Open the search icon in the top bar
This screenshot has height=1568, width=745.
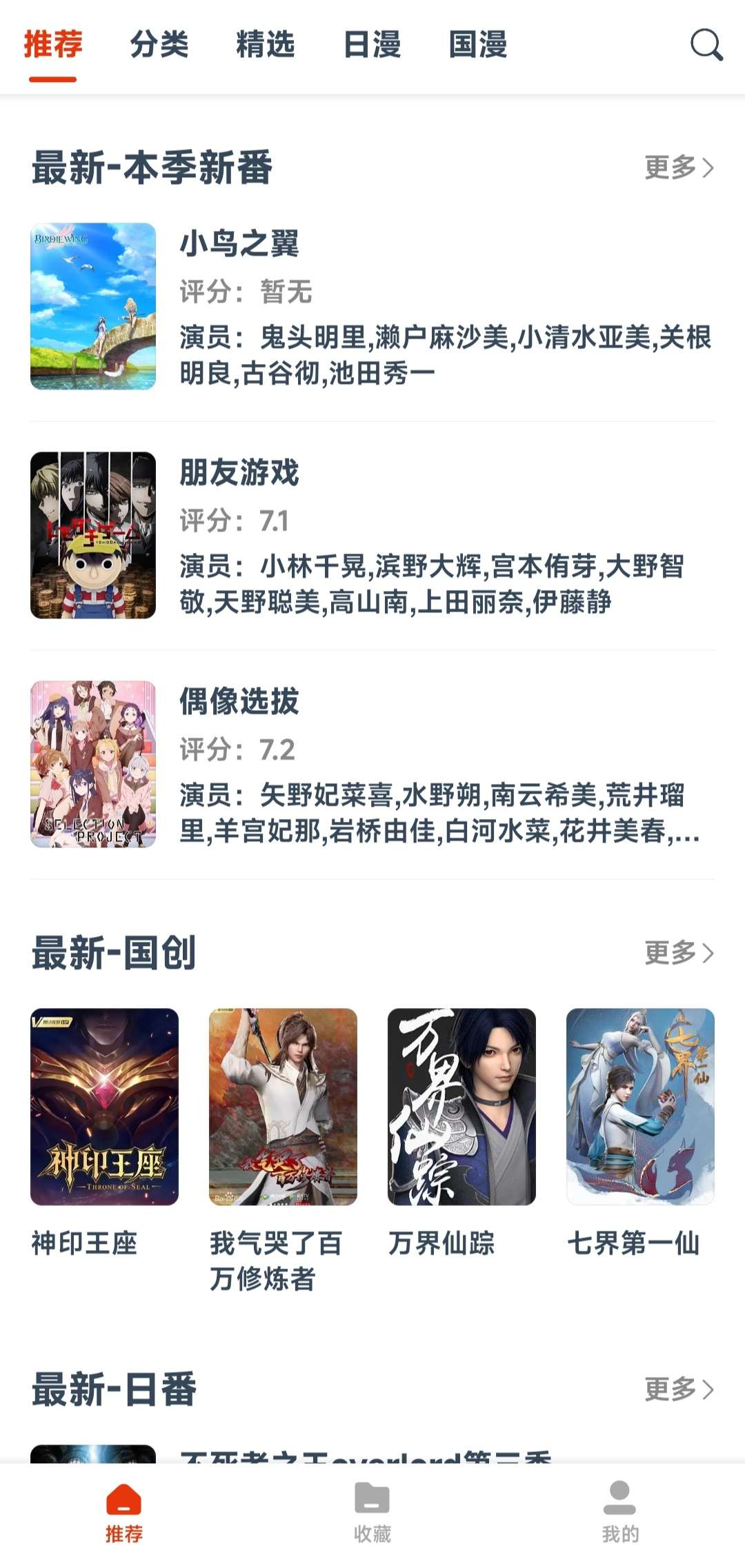coord(706,46)
